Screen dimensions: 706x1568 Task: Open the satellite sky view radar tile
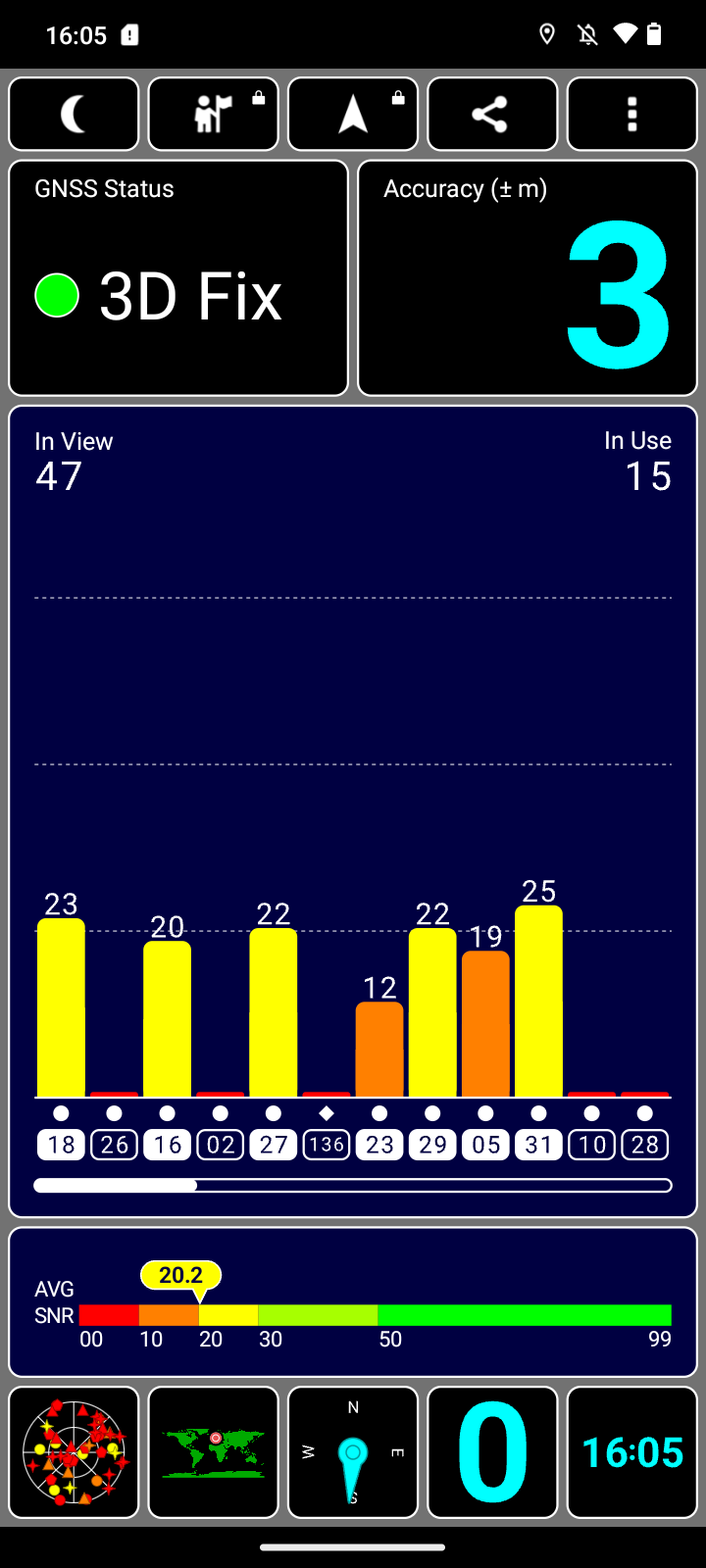coord(74,1452)
